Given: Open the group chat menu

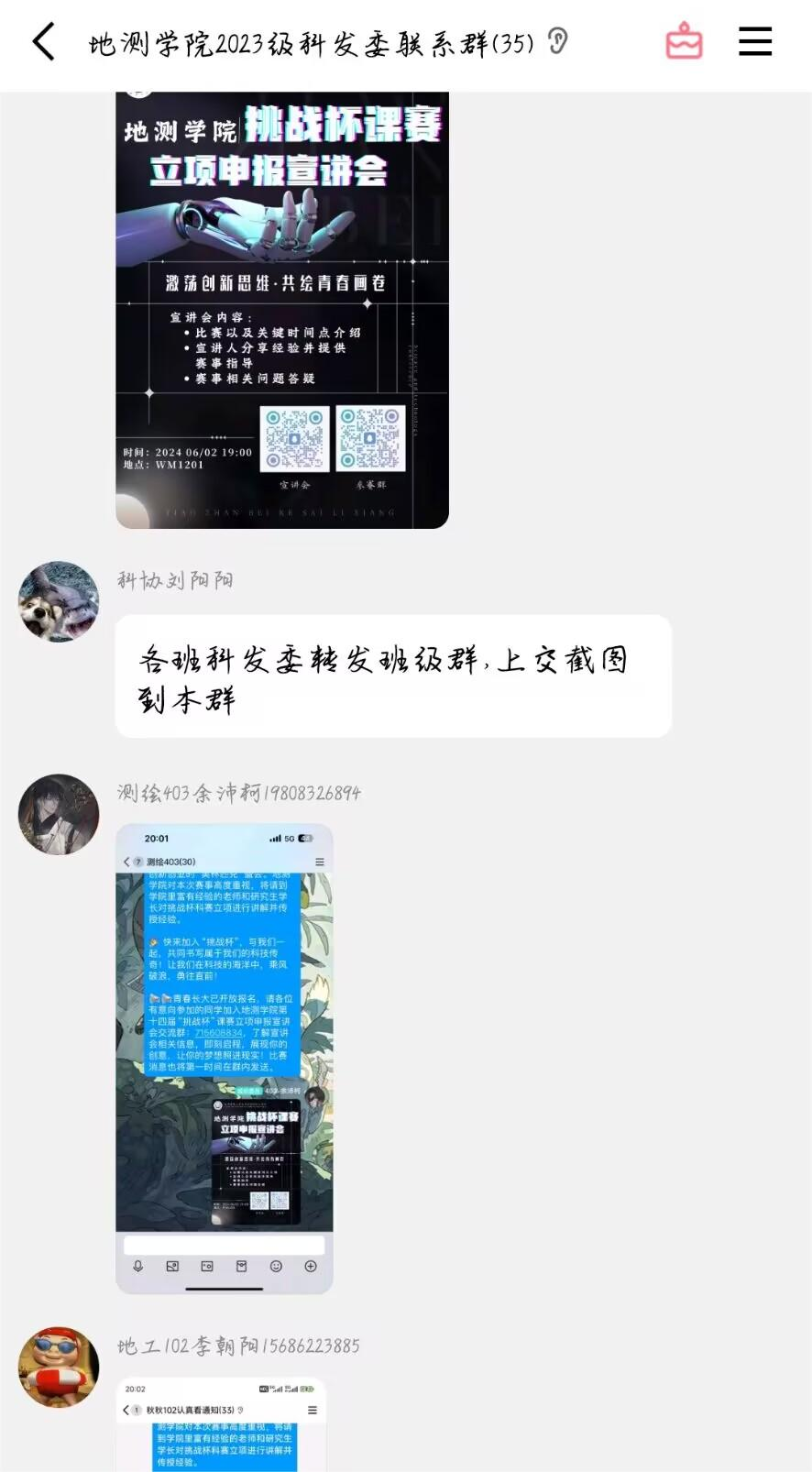Looking at the screenshot, I should coord(755,42).
